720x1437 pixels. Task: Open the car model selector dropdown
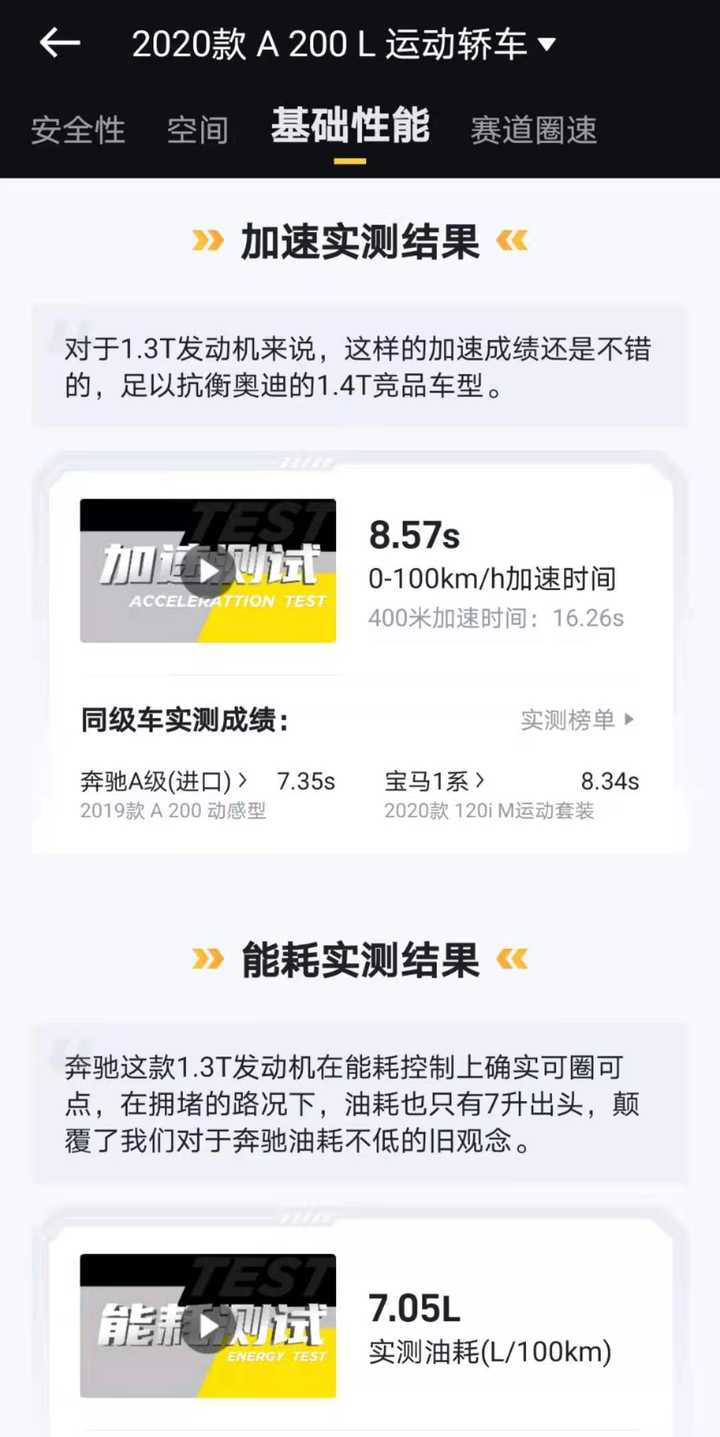(545, 41)
